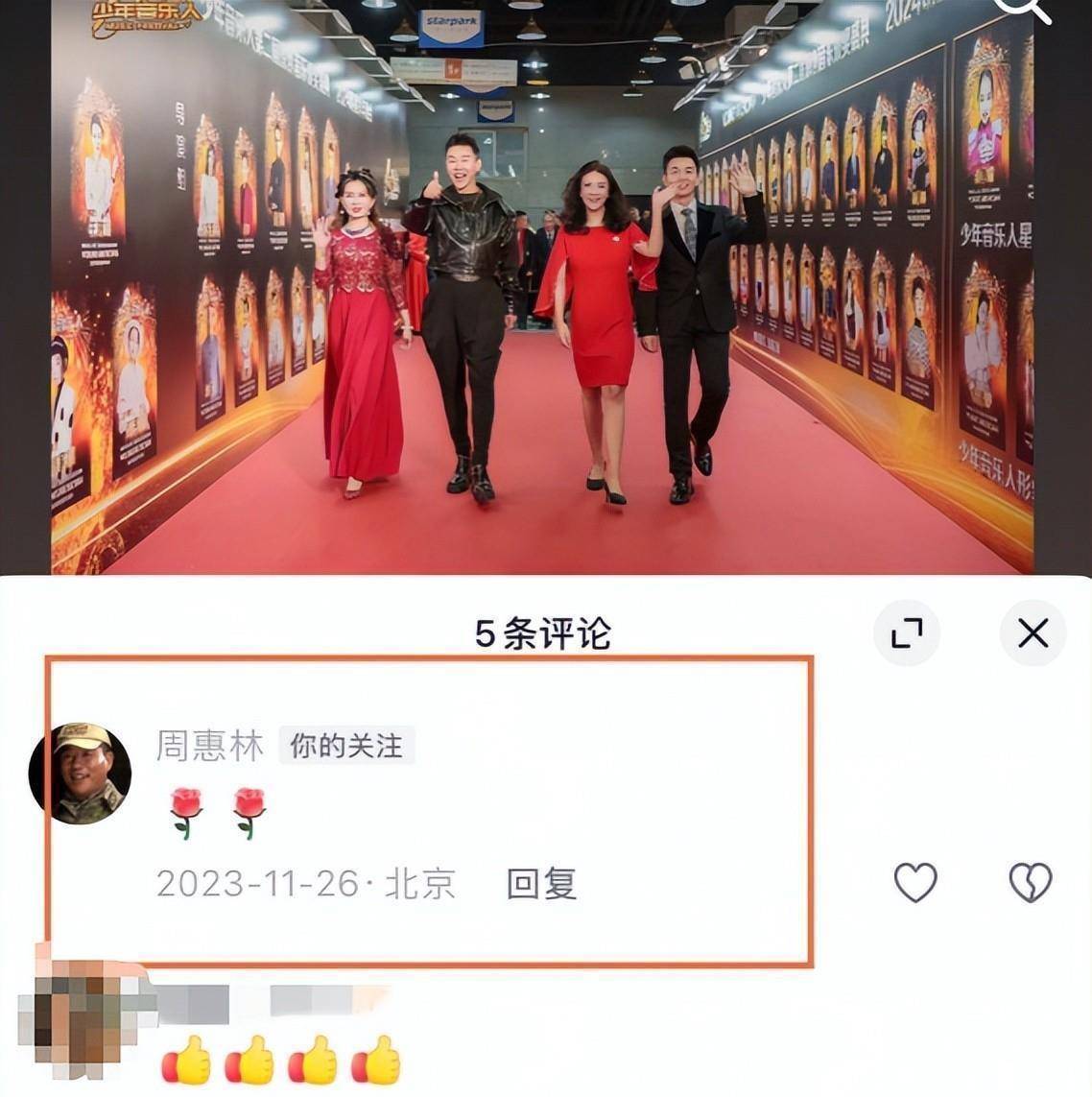Dislike 周惠林's comment
This screenshot has width=1092, height=1097.
1031,882
